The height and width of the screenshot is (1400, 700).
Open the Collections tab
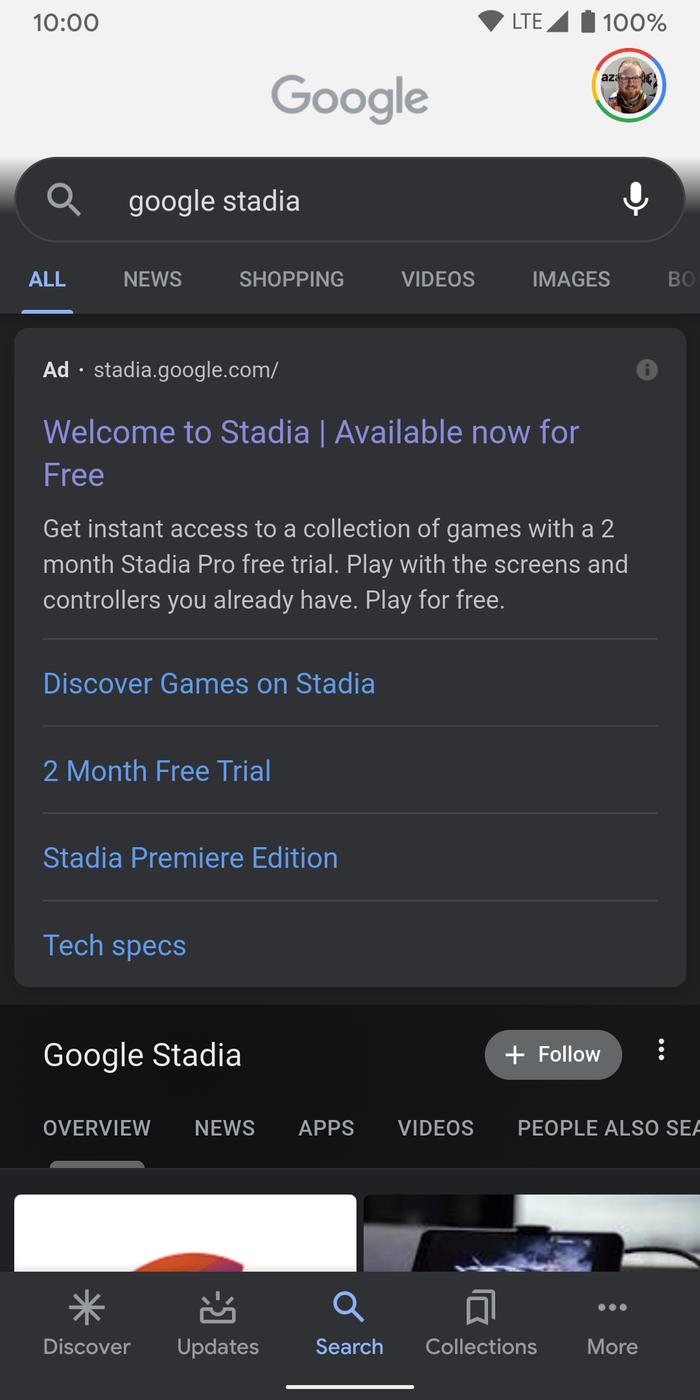coord(481,1323)
